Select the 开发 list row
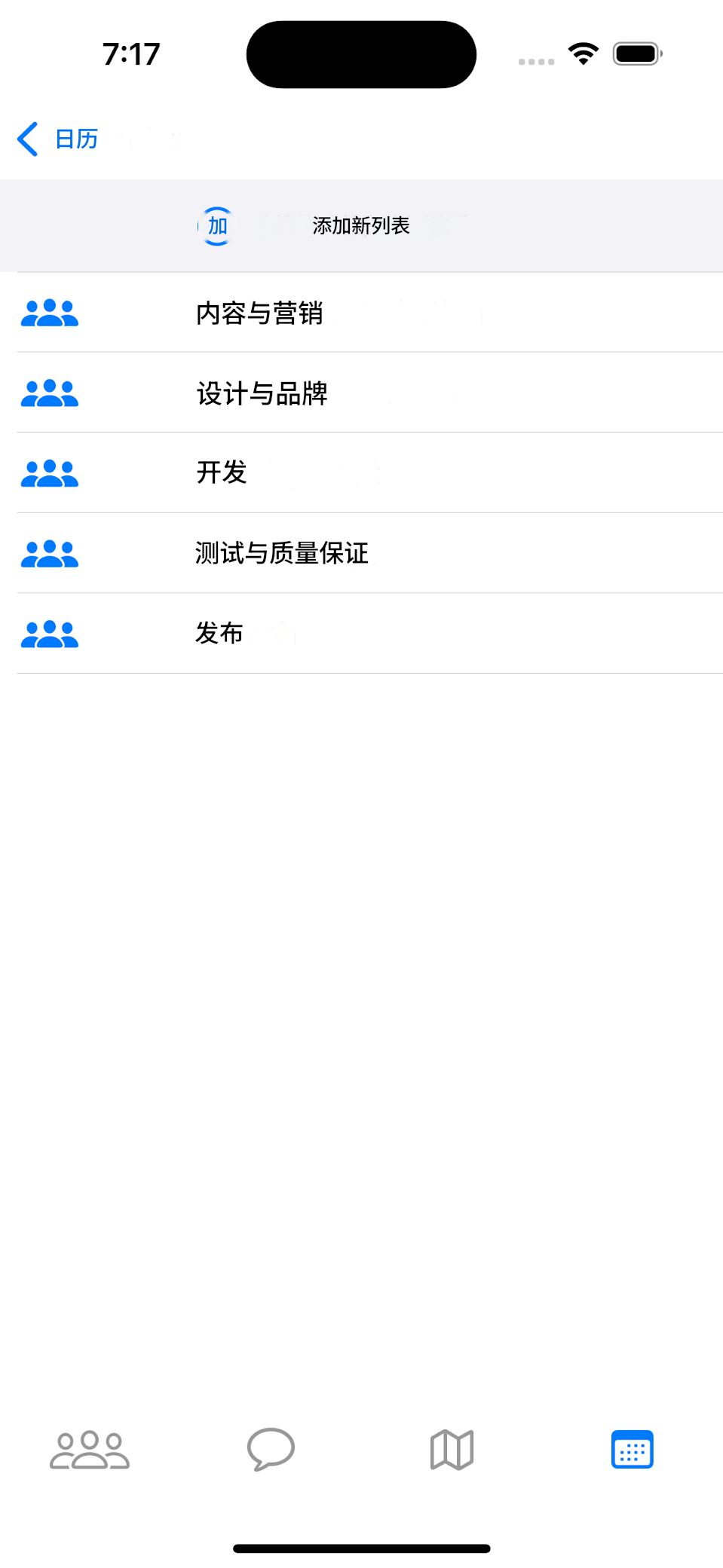This screenshot has height=1568, width=723. point(221,472)
